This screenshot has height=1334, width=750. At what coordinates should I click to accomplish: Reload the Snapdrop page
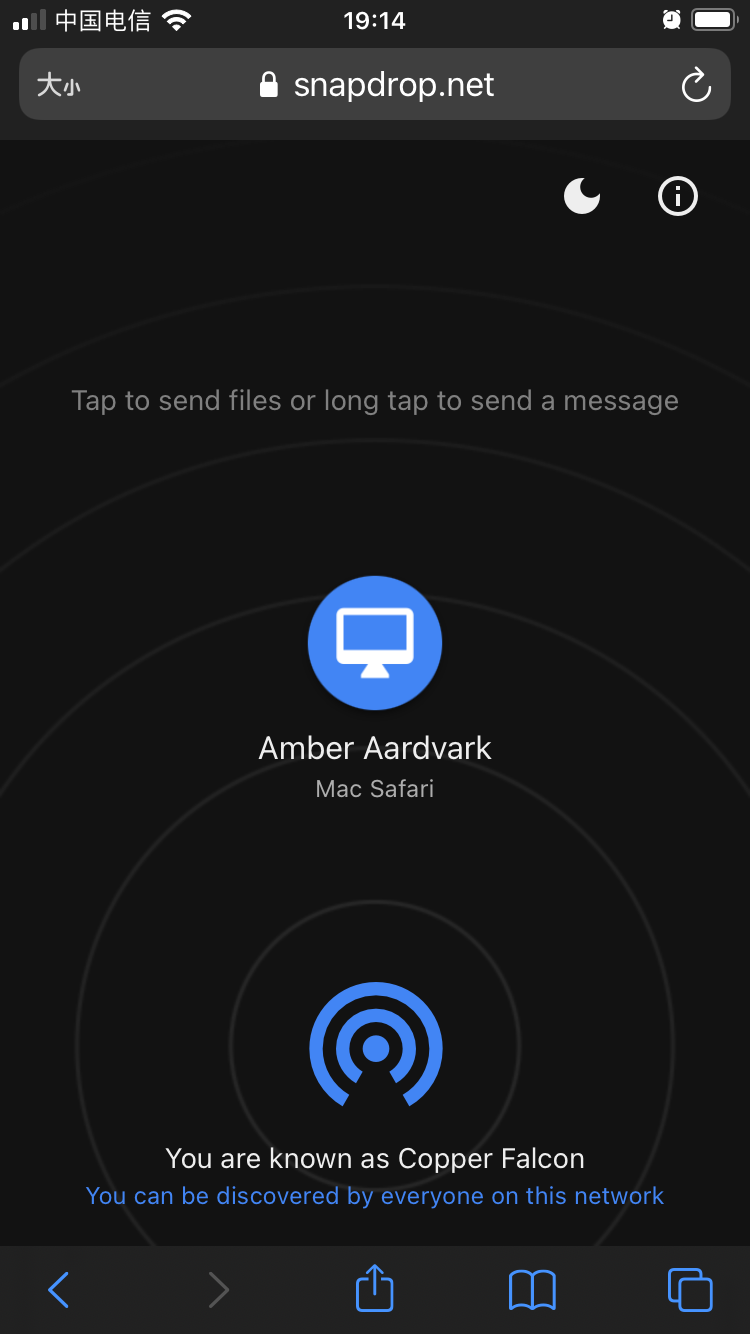tap(695, 86)
